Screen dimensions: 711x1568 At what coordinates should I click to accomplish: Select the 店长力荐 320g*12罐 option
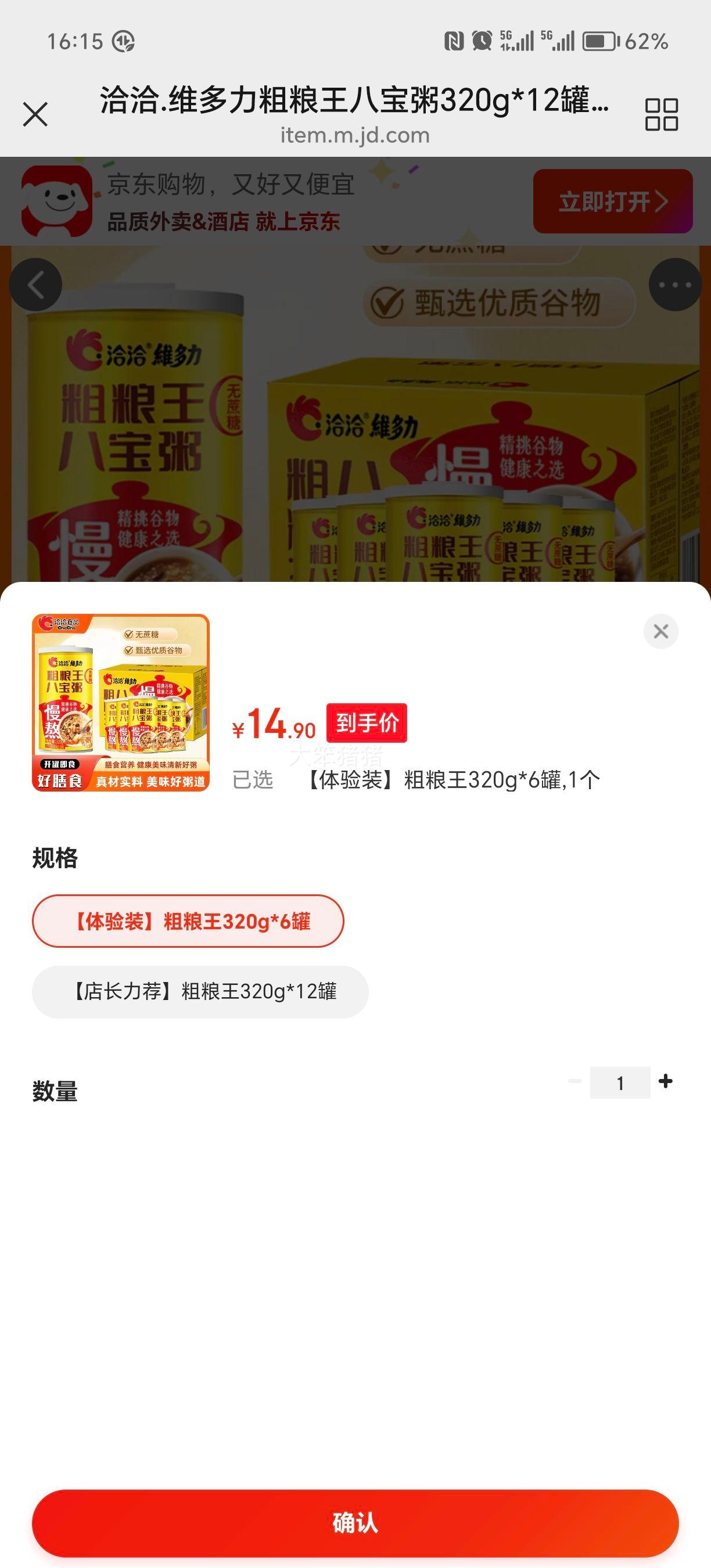[x=200, y=991]
